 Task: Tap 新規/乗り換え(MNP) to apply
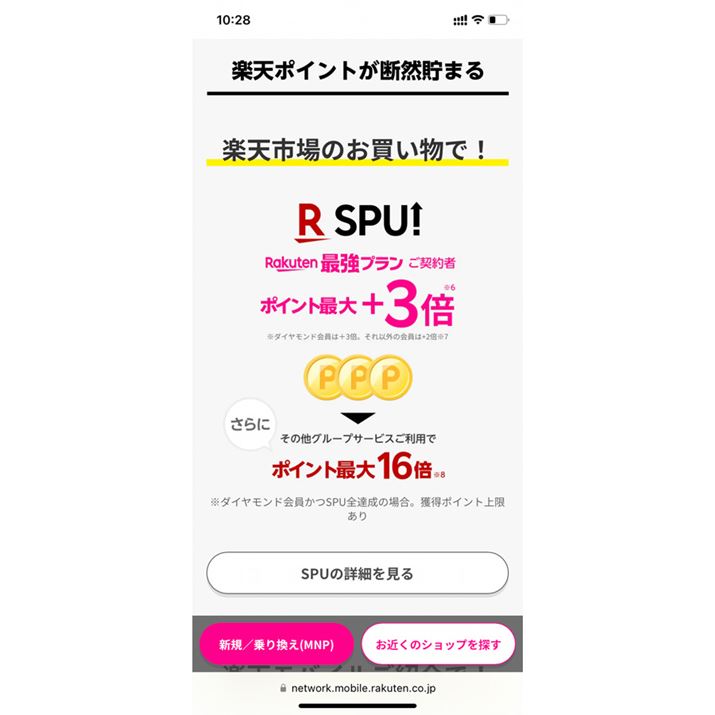point(275,643)
